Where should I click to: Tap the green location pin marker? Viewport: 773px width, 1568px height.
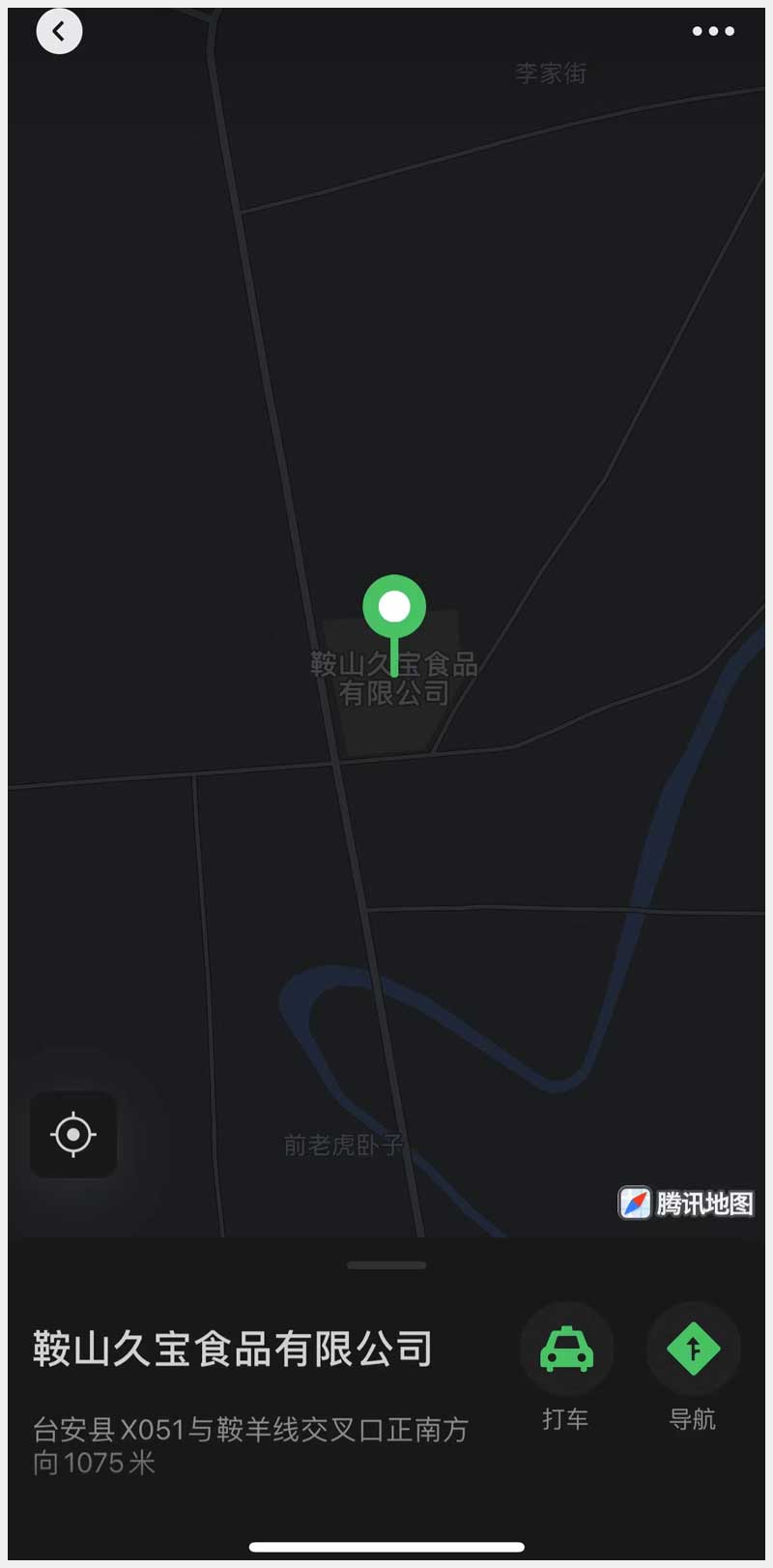click(394, 609)
